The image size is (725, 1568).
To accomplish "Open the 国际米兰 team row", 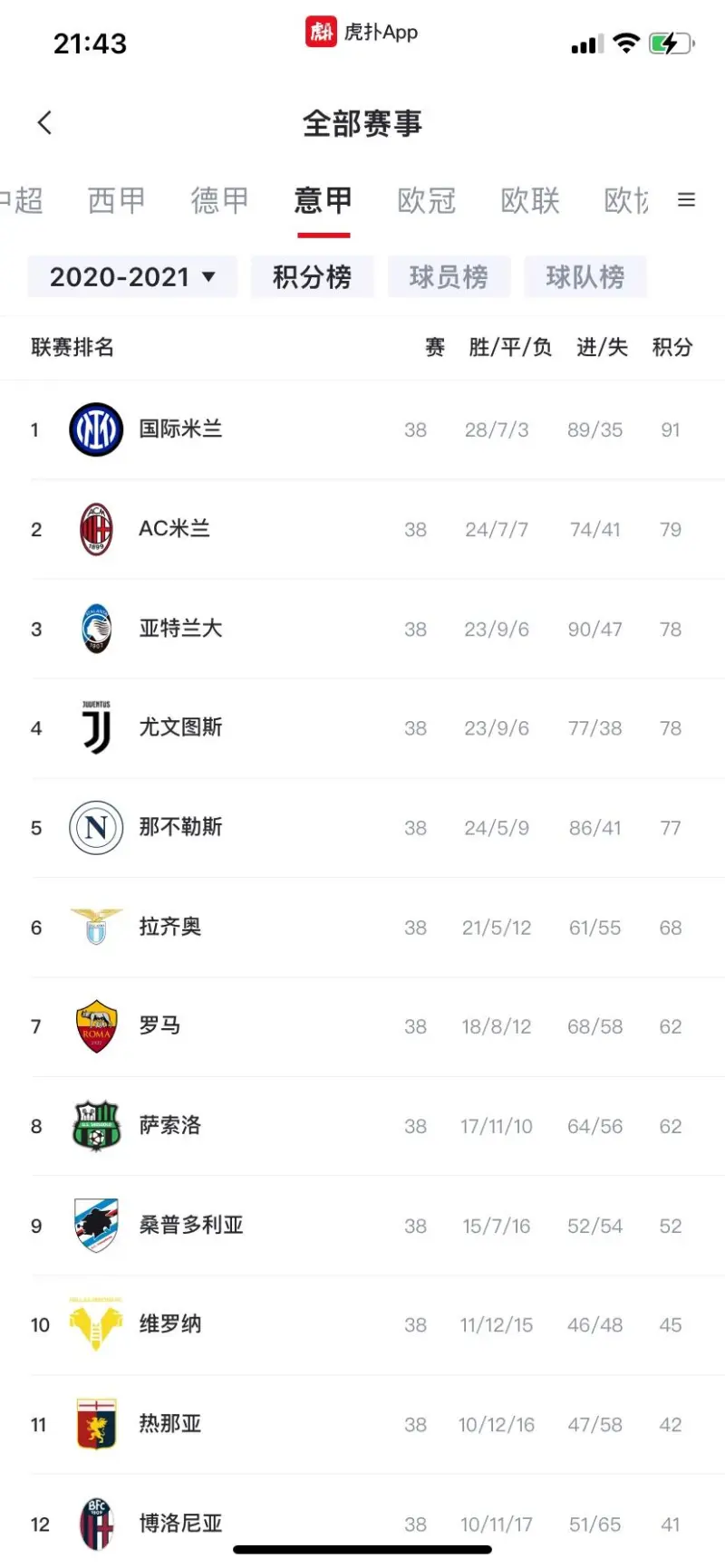I will [x=362, y=429].
